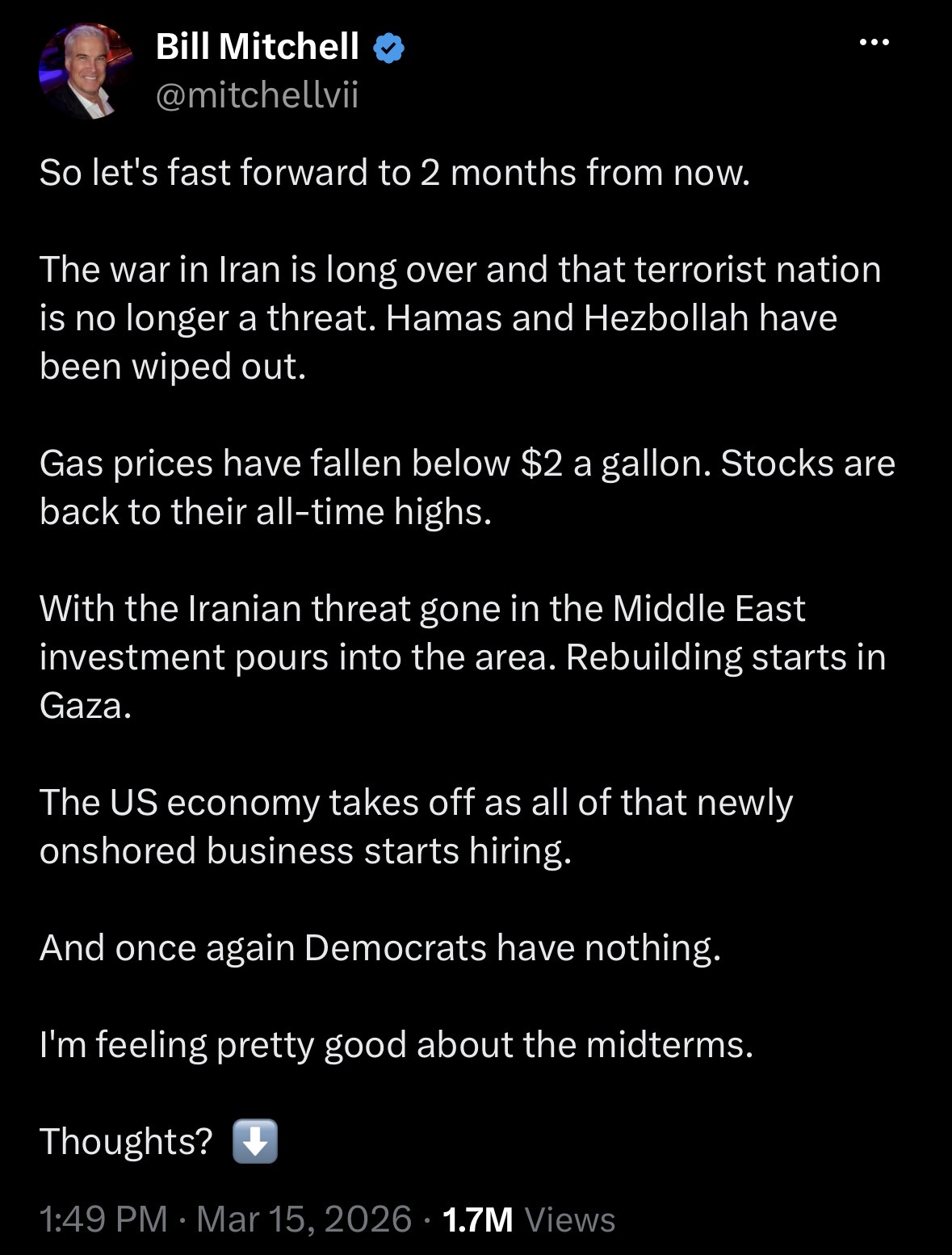Open the @mitchellvii handle
This screenshot has height=1255, width=952.
(x=257, y=96)
